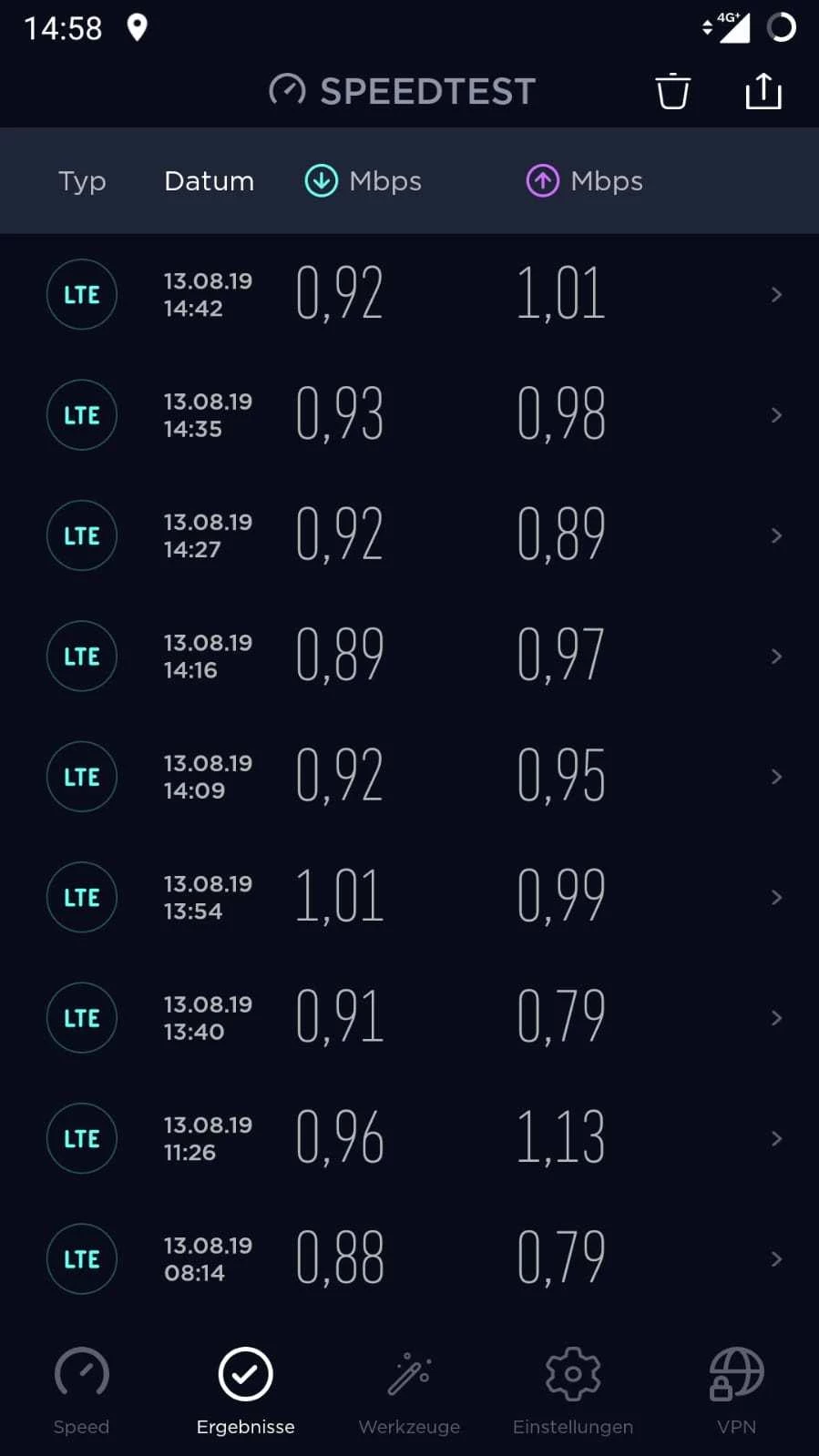Sort results by Datum column
The image size is (819, 1456).
[209, 181]
